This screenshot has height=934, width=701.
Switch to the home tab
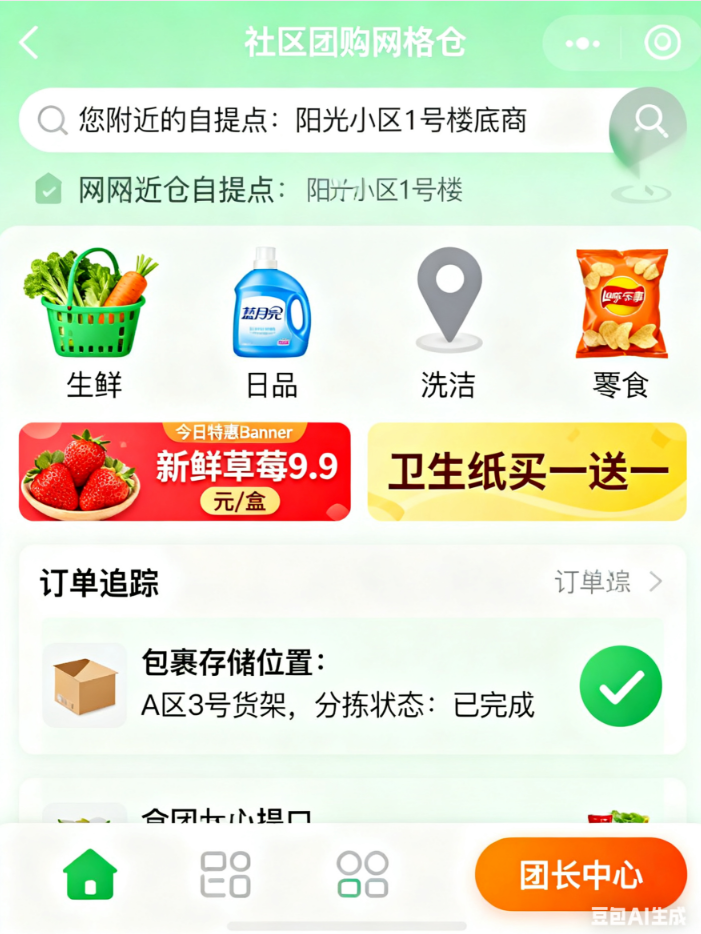click(x=90, y=874)
